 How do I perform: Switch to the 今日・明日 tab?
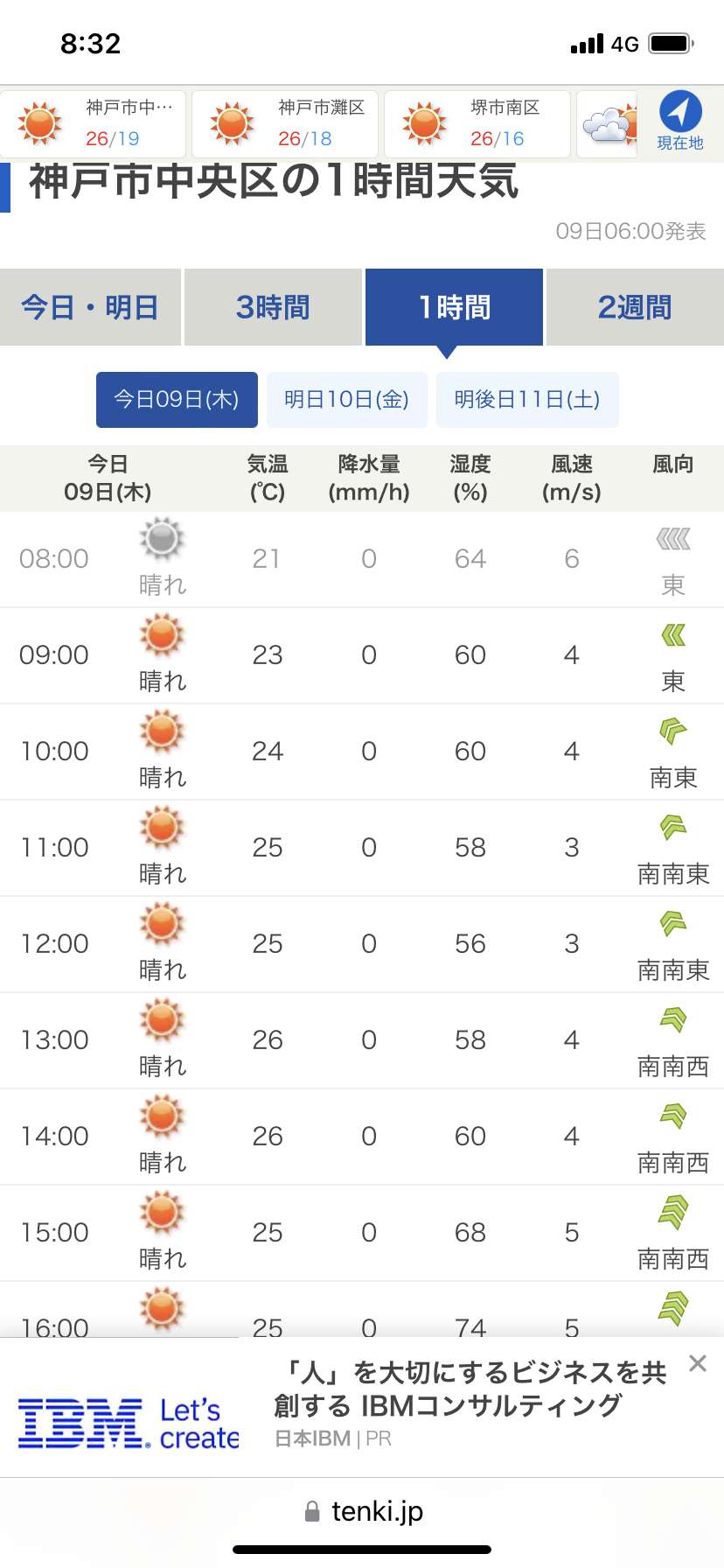pyautogui.click(x=90, y=307)
